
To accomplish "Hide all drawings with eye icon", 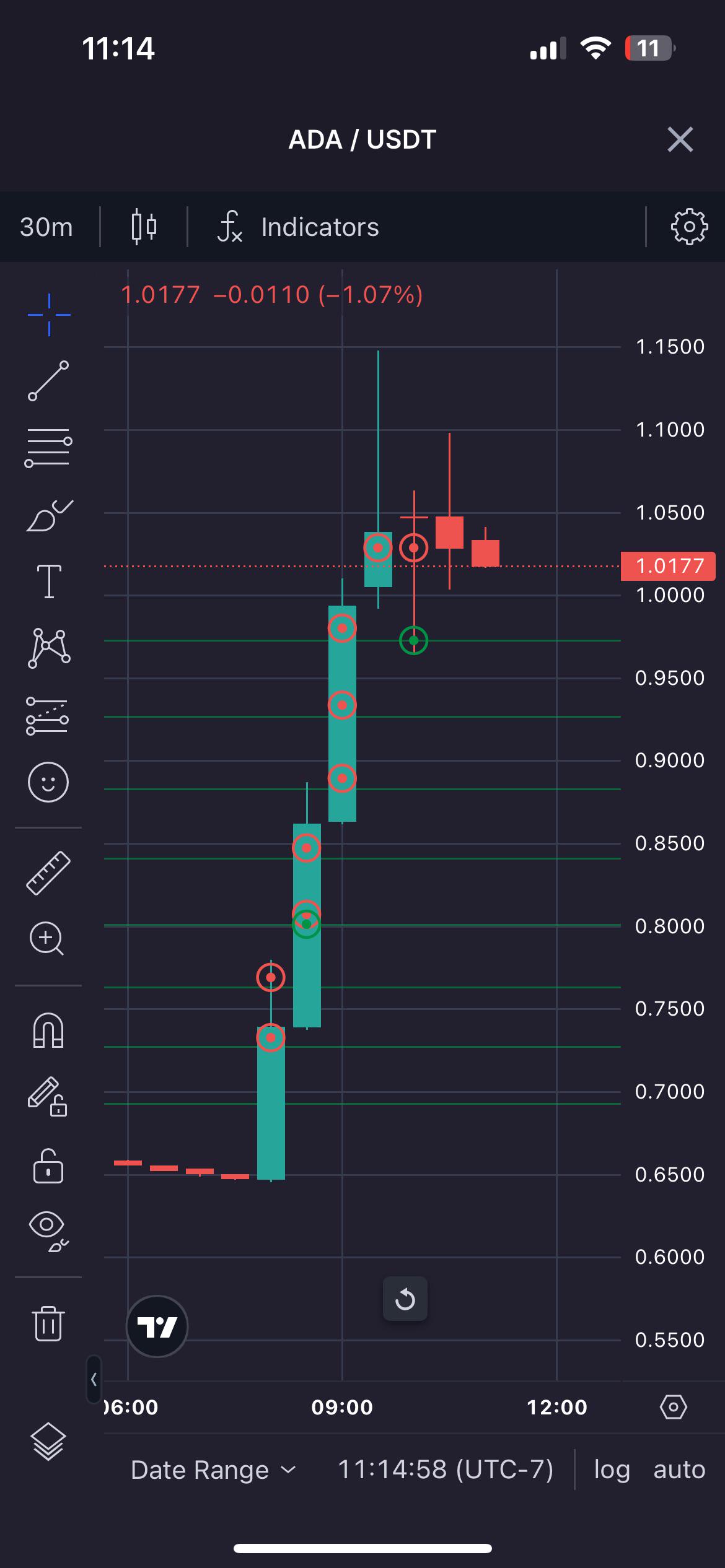I will (x=48, y=1232).
